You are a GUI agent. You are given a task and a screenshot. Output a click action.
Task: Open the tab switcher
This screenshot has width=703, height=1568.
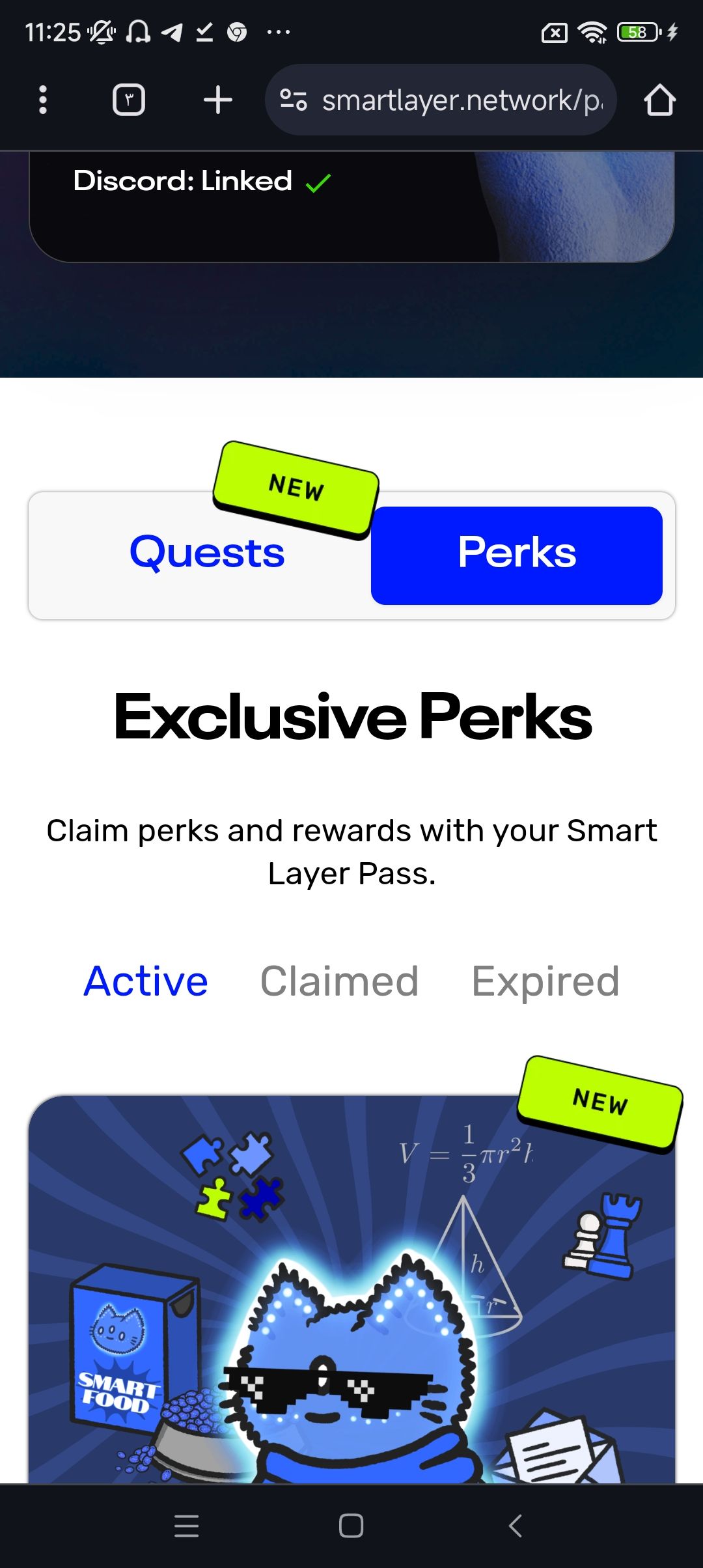[128, 100]
